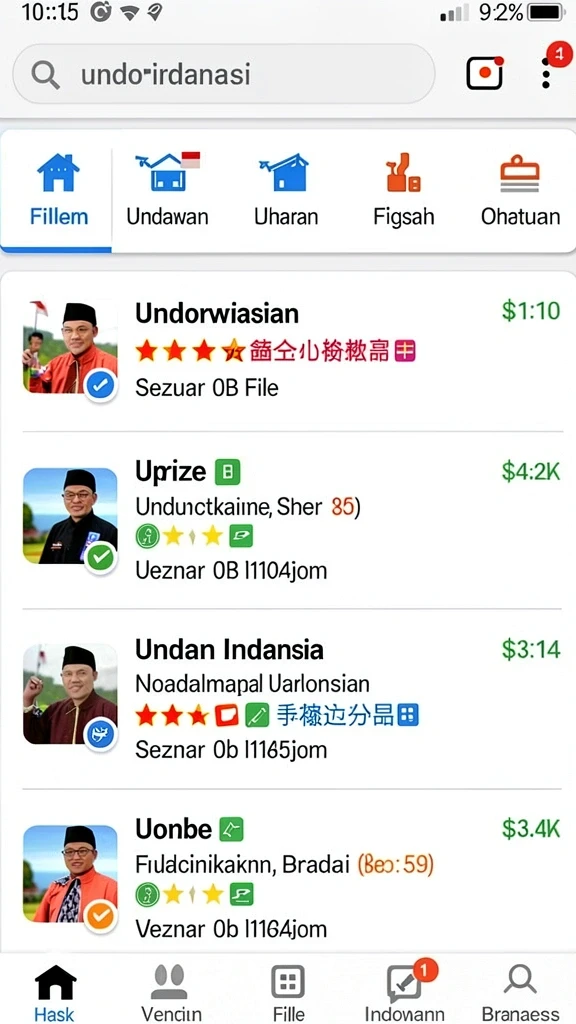Switch to the Undawan tab
This screenshot has height=1024, width=576.
[168, 190]
